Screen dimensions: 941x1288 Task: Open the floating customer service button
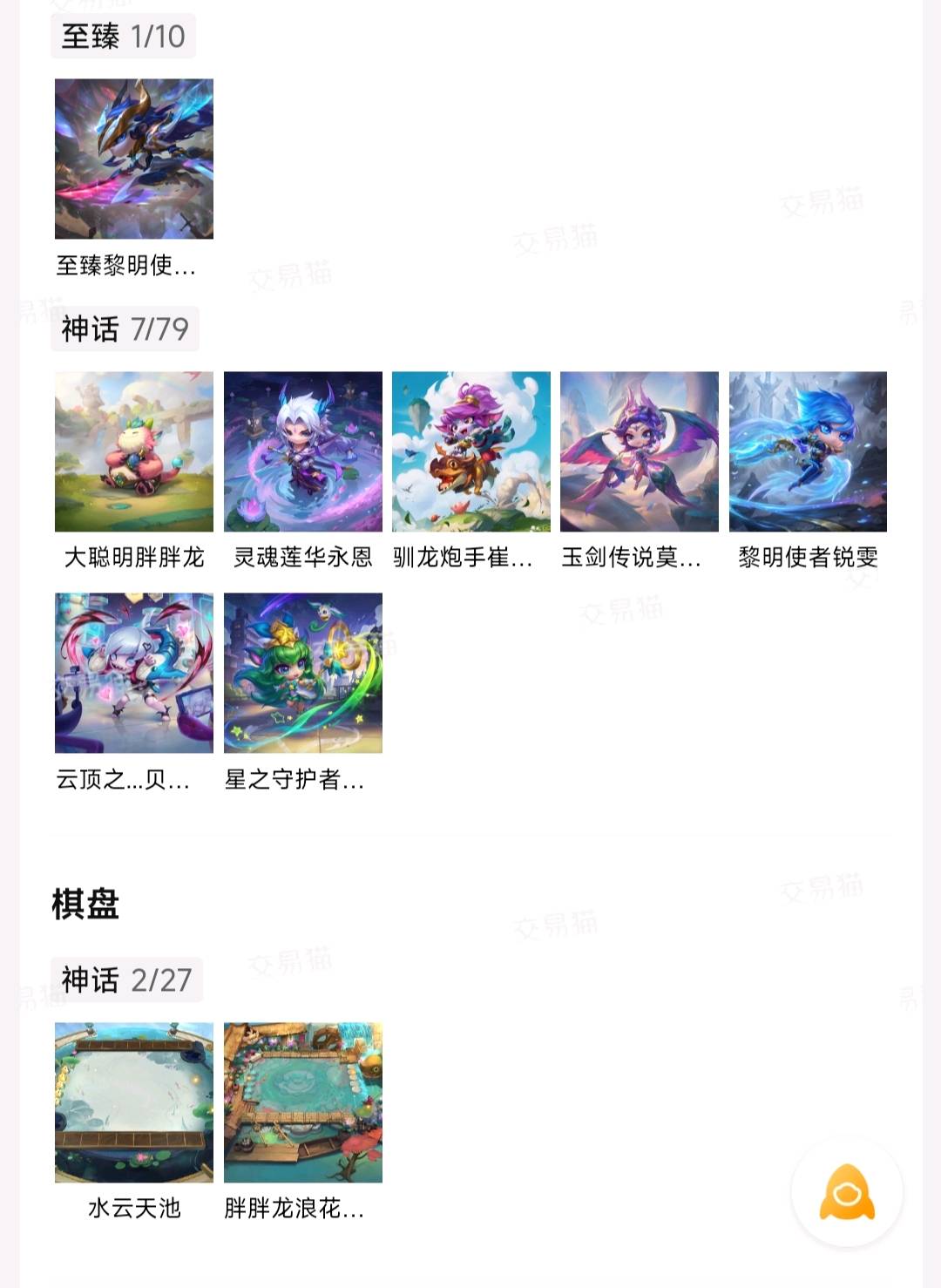coord(847,1192)
